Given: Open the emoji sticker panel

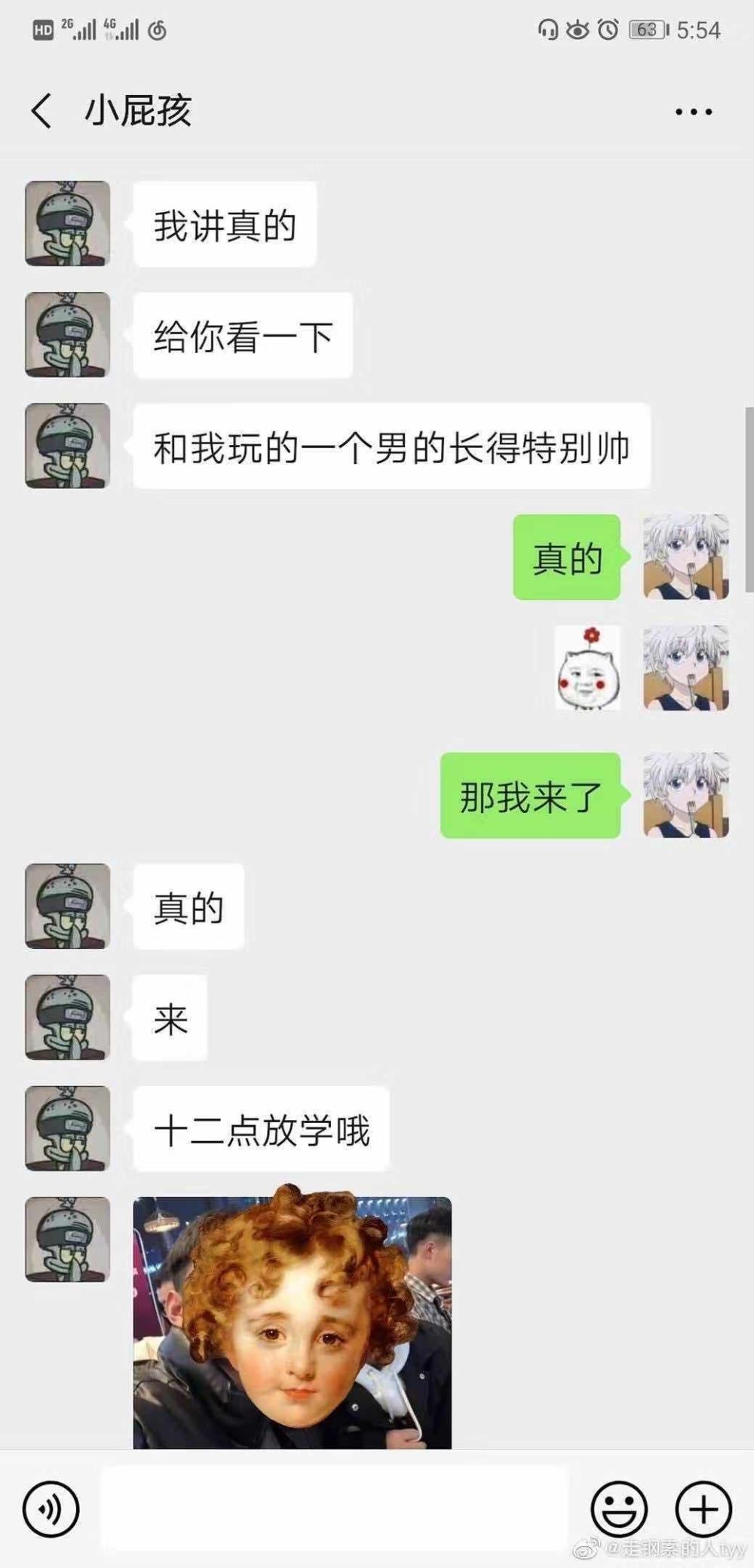Looking at the screenshot, I should coord(619,1509).
